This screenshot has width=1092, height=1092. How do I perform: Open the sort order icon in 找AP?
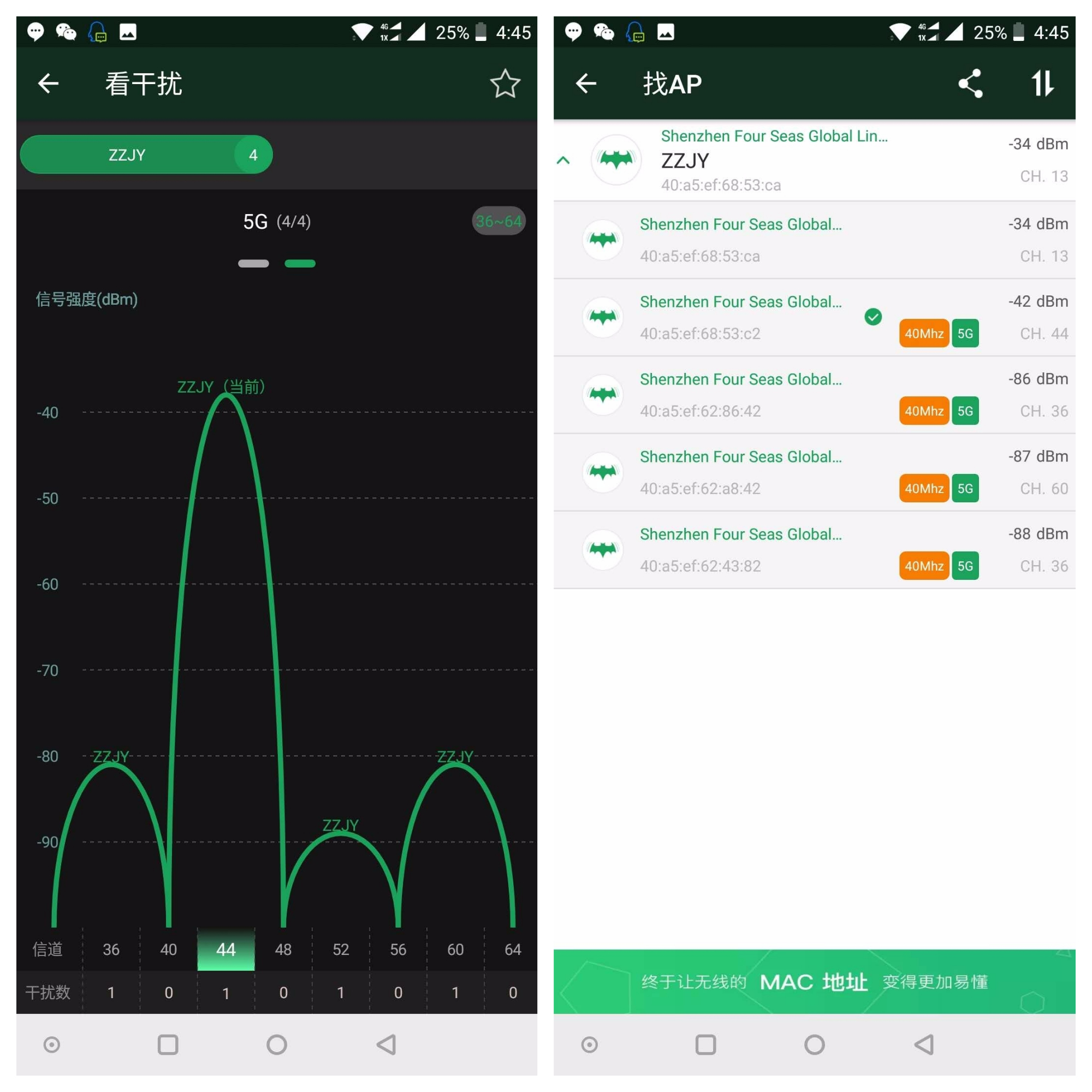[1042, 84]
